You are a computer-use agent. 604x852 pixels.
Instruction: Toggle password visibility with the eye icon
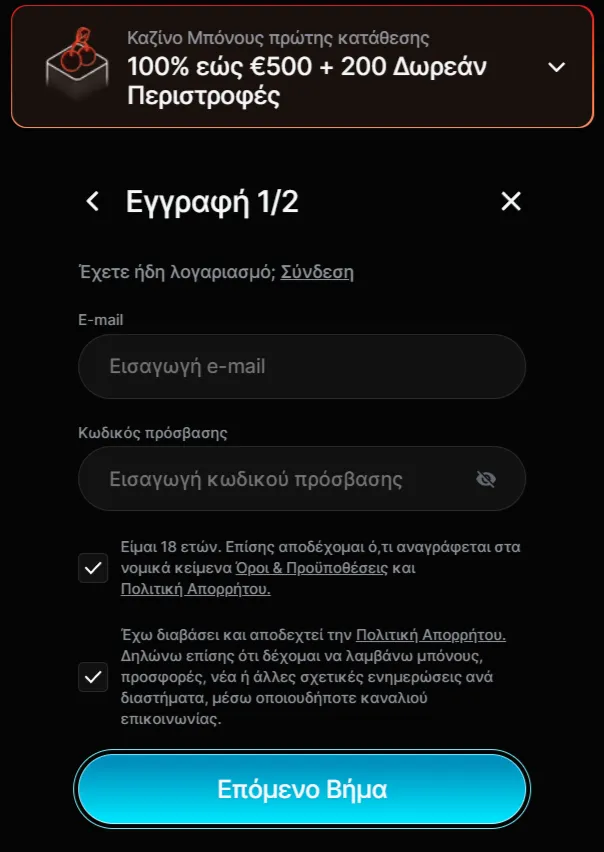click(x=486, y=479)
